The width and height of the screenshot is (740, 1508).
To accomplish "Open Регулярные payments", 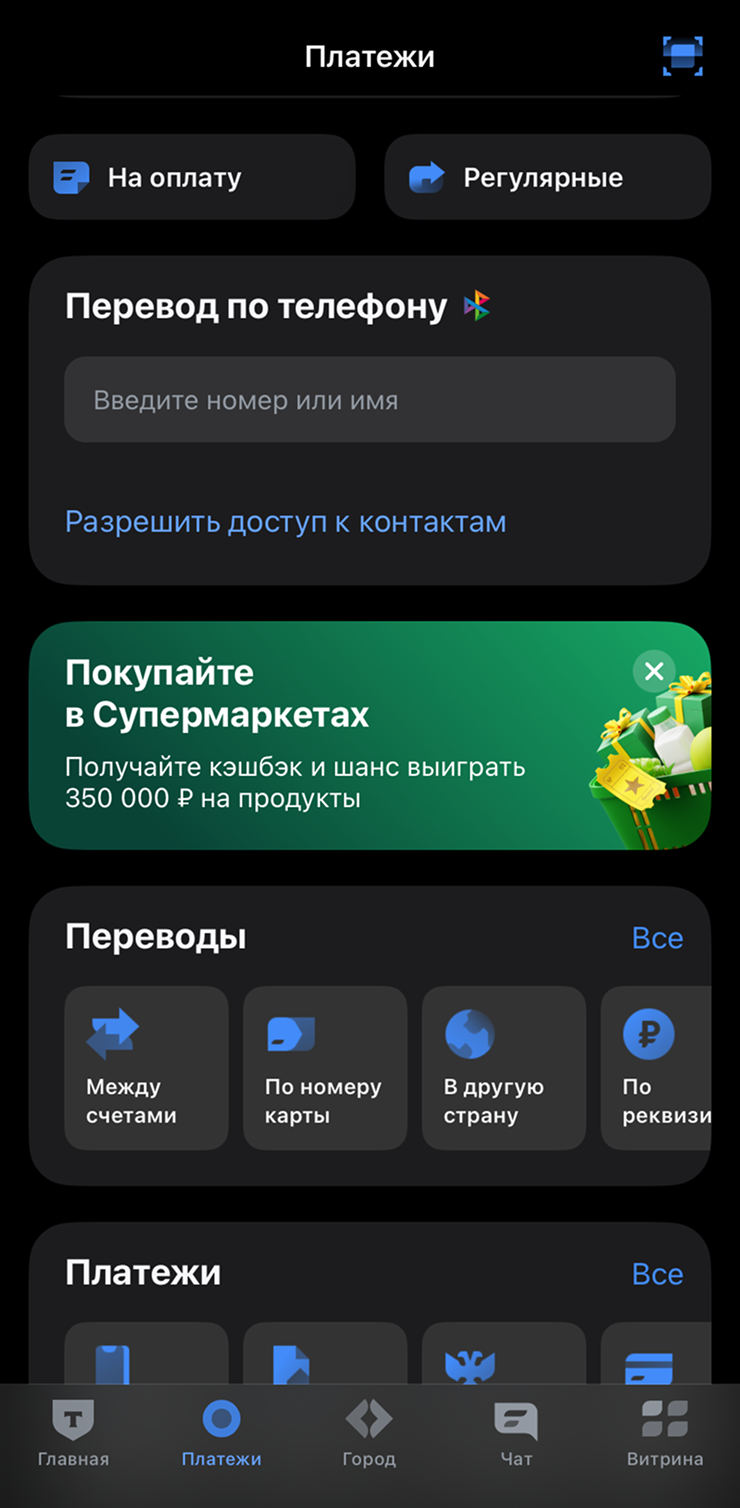I will (x=547, y=177).
